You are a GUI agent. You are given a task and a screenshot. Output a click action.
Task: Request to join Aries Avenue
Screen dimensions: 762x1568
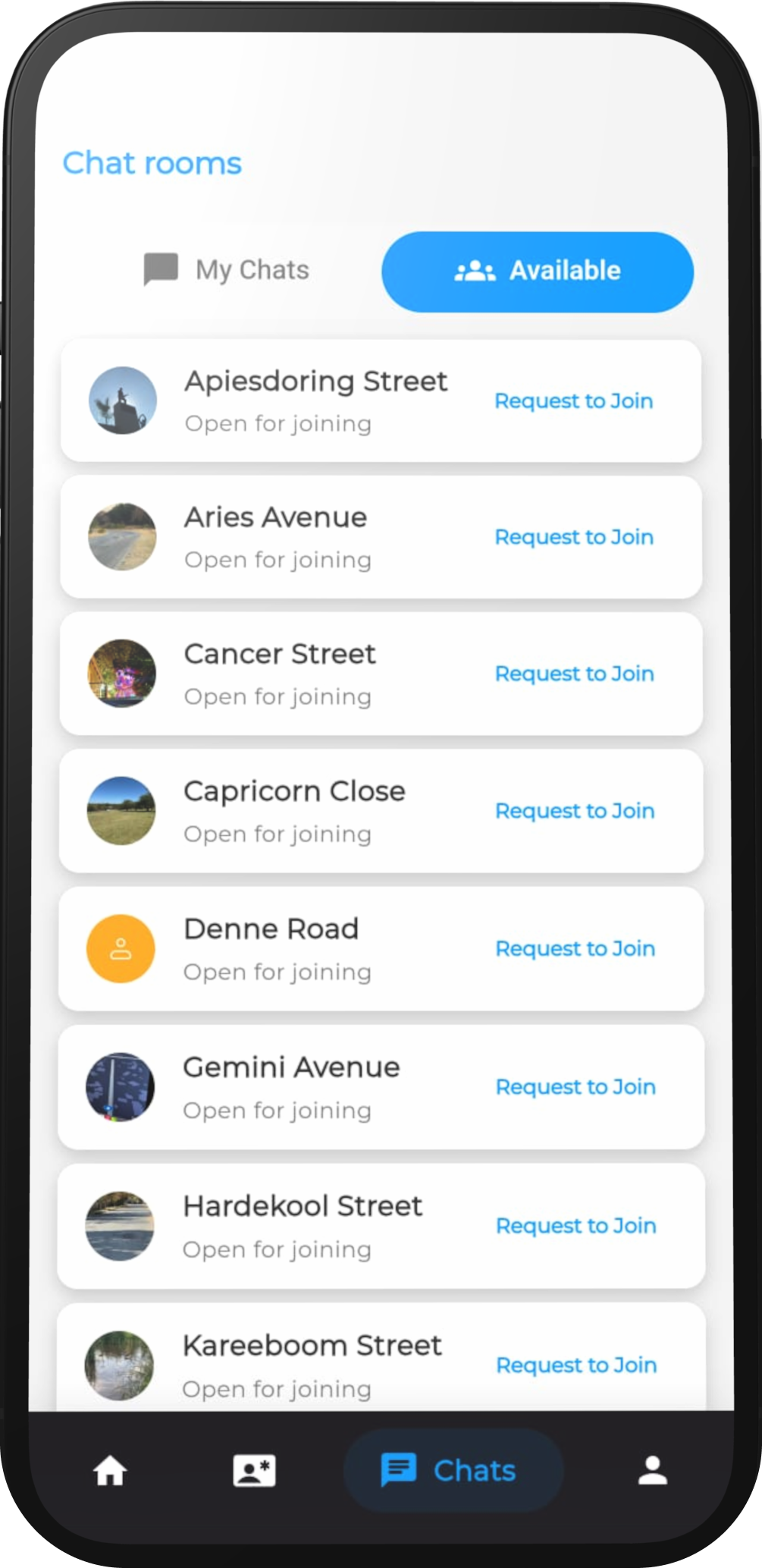[x=574, y=537]
